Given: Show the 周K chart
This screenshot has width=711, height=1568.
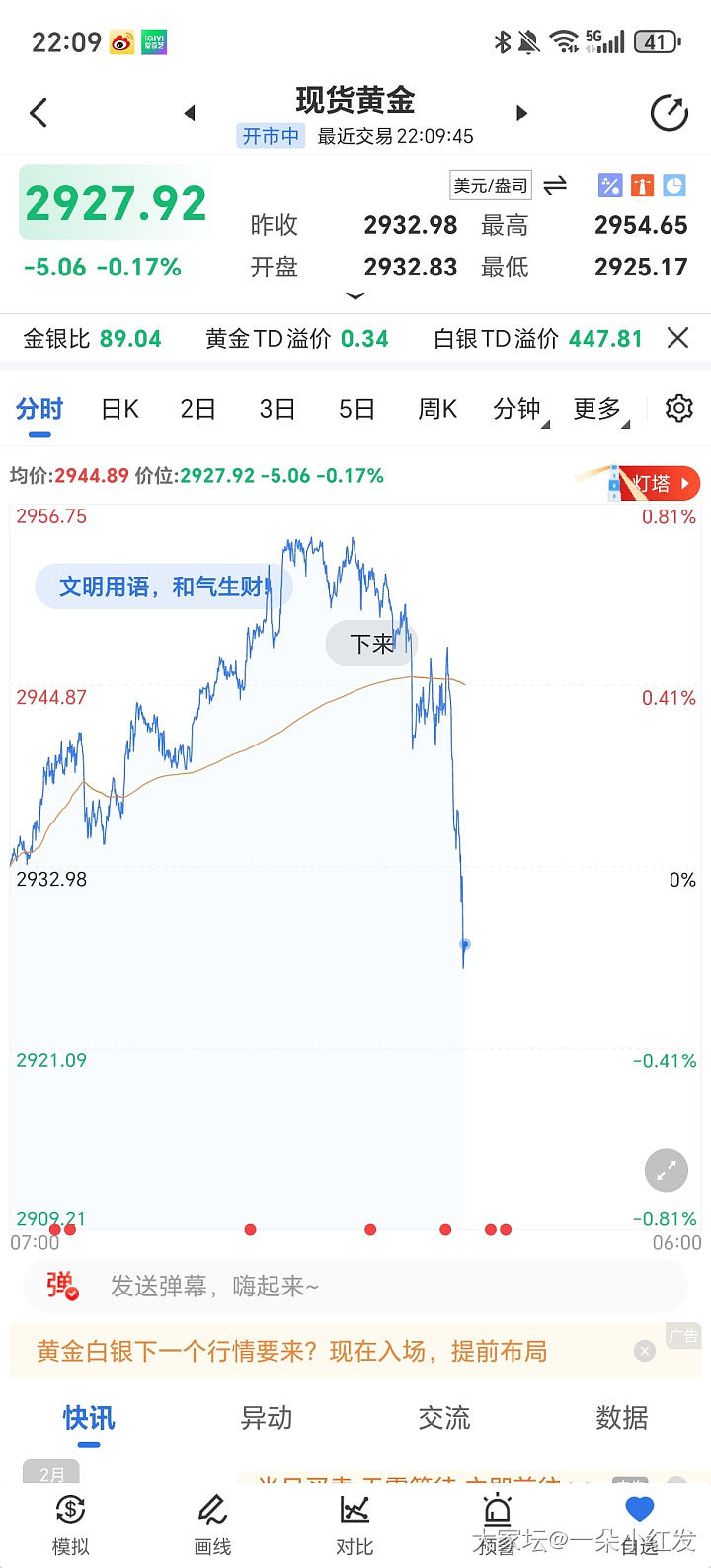Looking at the screenshot, I should [x=436, y=409].
